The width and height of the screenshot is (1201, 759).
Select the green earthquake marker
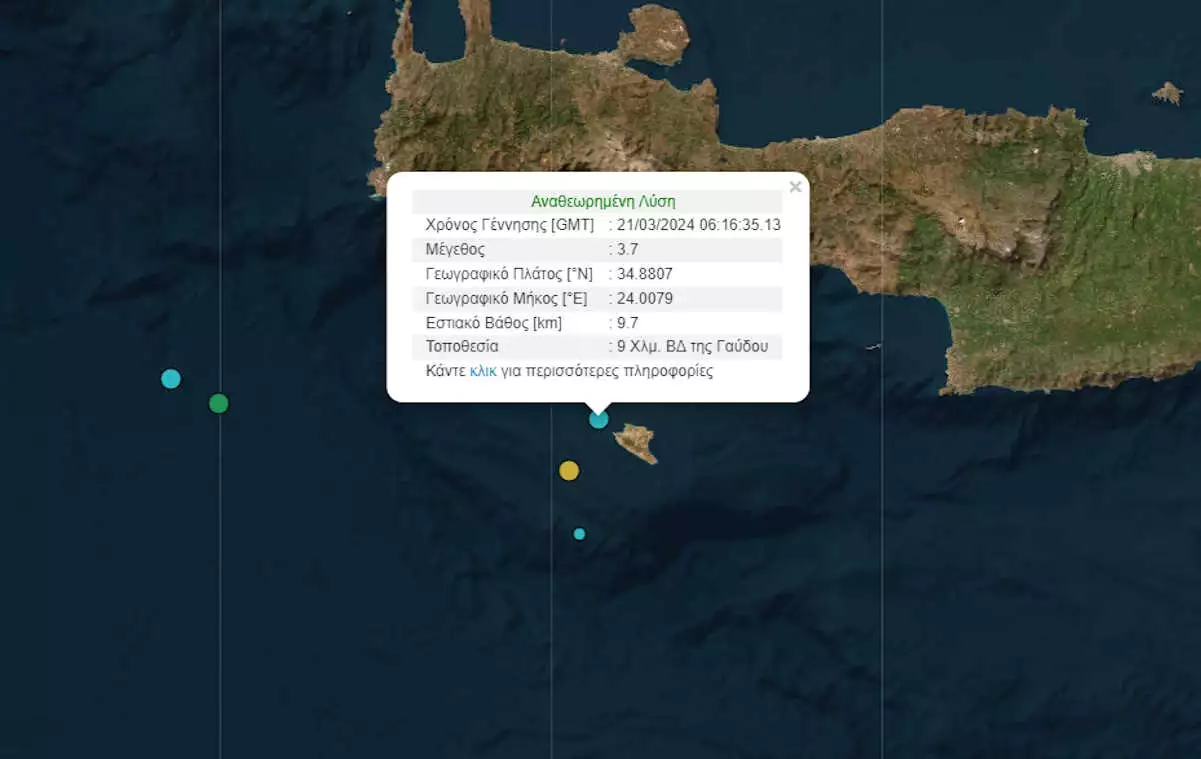pos(219,404)
